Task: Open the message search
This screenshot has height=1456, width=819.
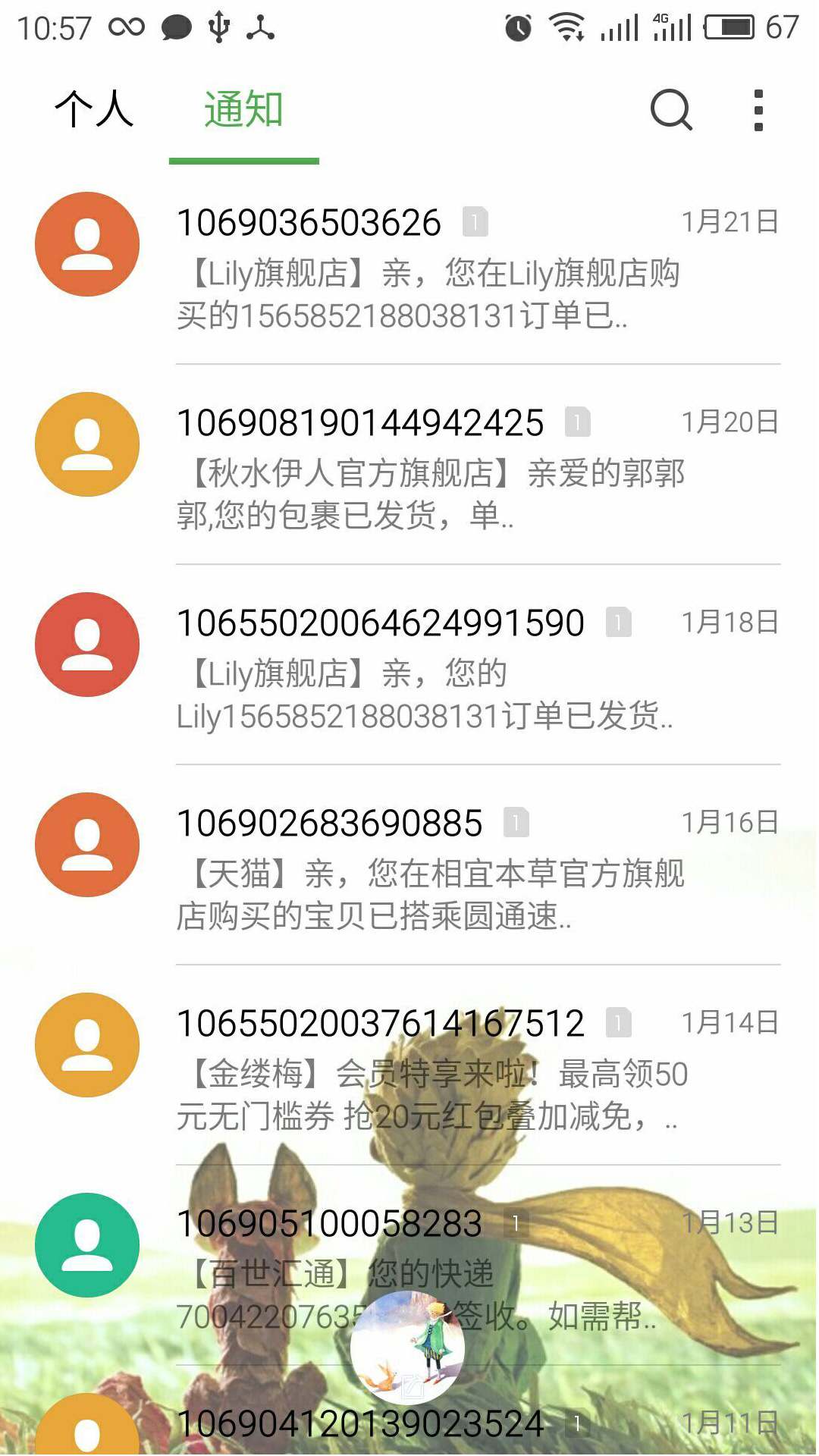Action: [671, 111]
